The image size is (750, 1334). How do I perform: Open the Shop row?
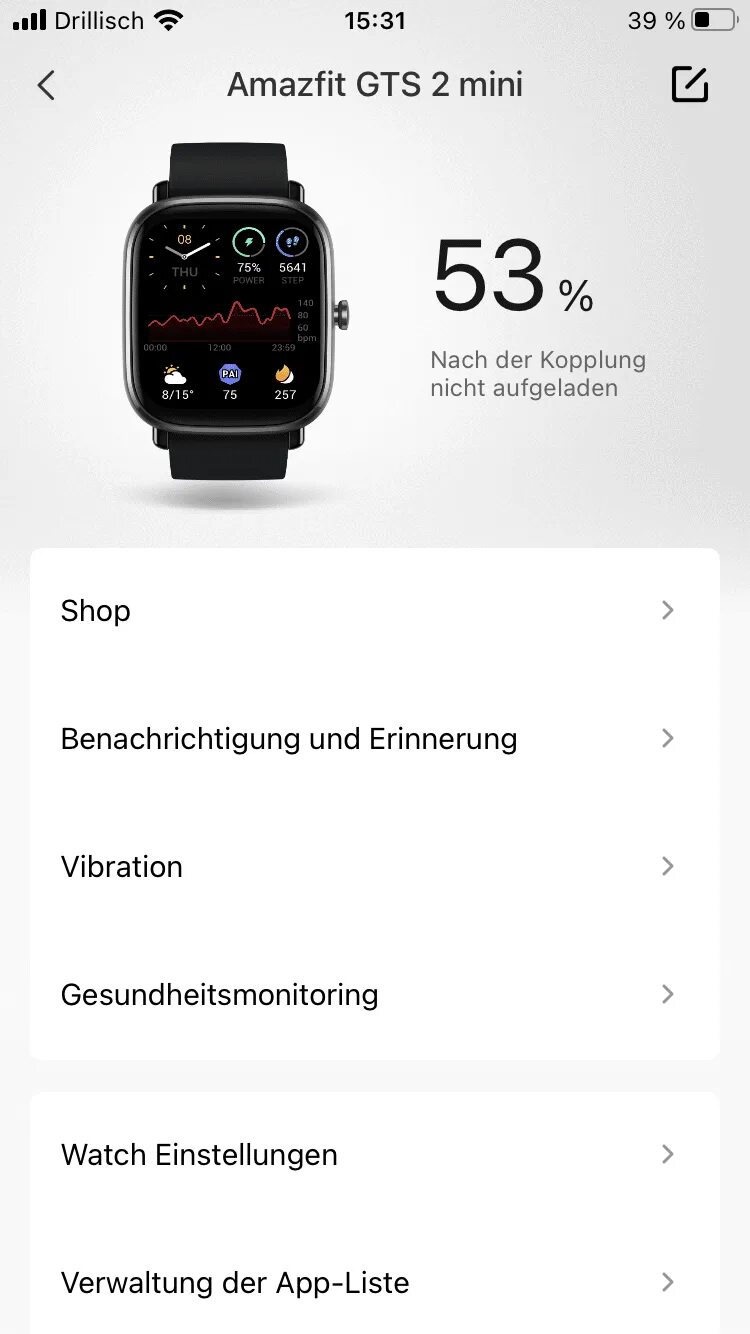tap(374, 611)
